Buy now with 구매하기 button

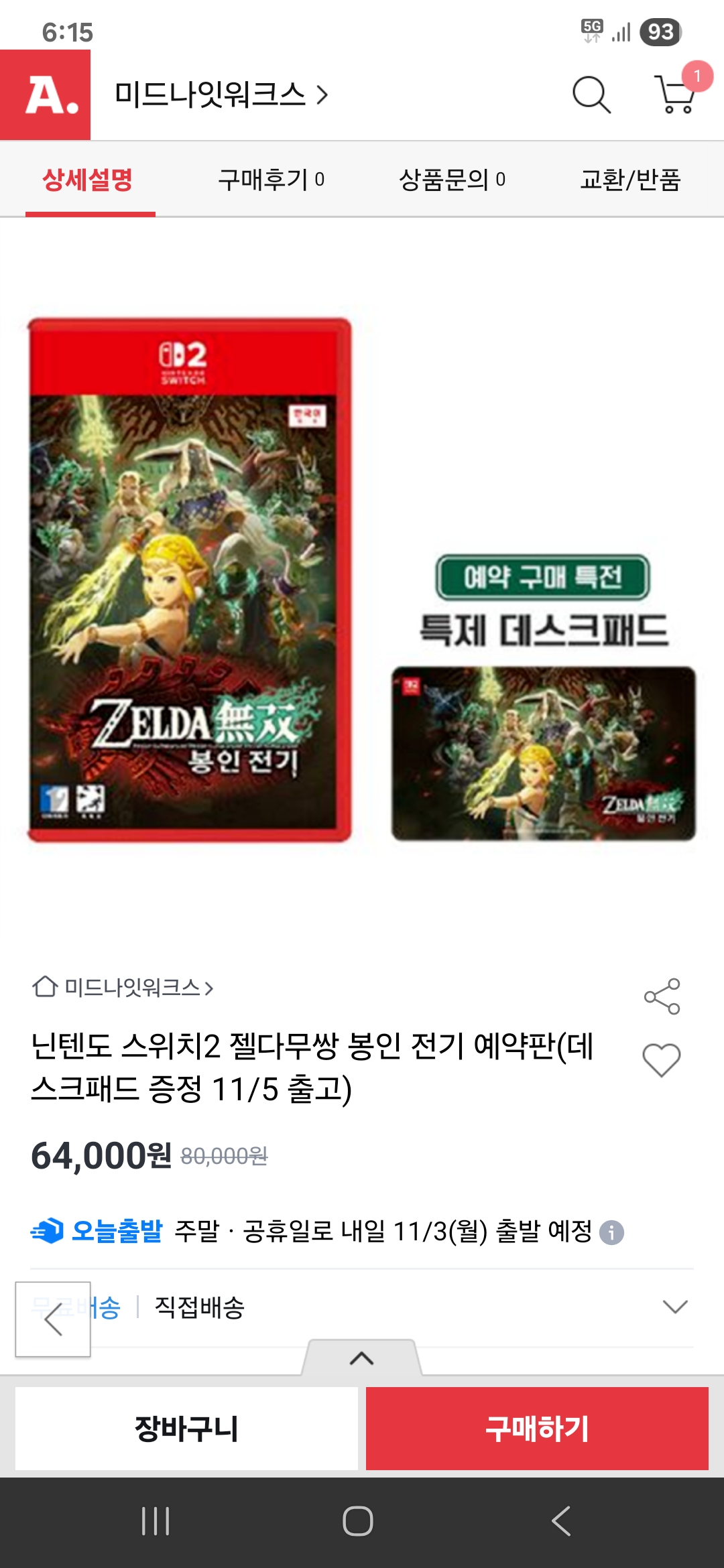coord(537,1429)
